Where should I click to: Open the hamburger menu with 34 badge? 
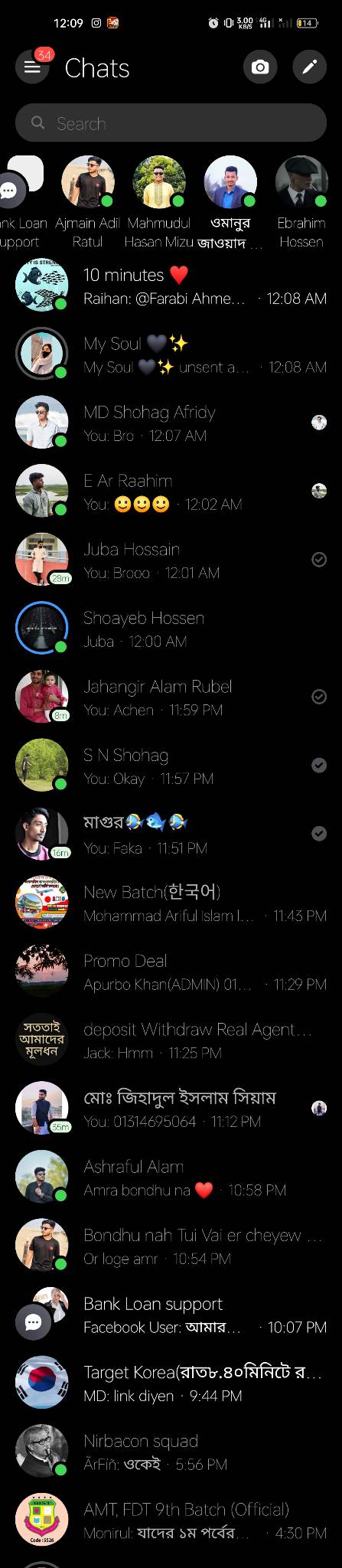point(32,67)
